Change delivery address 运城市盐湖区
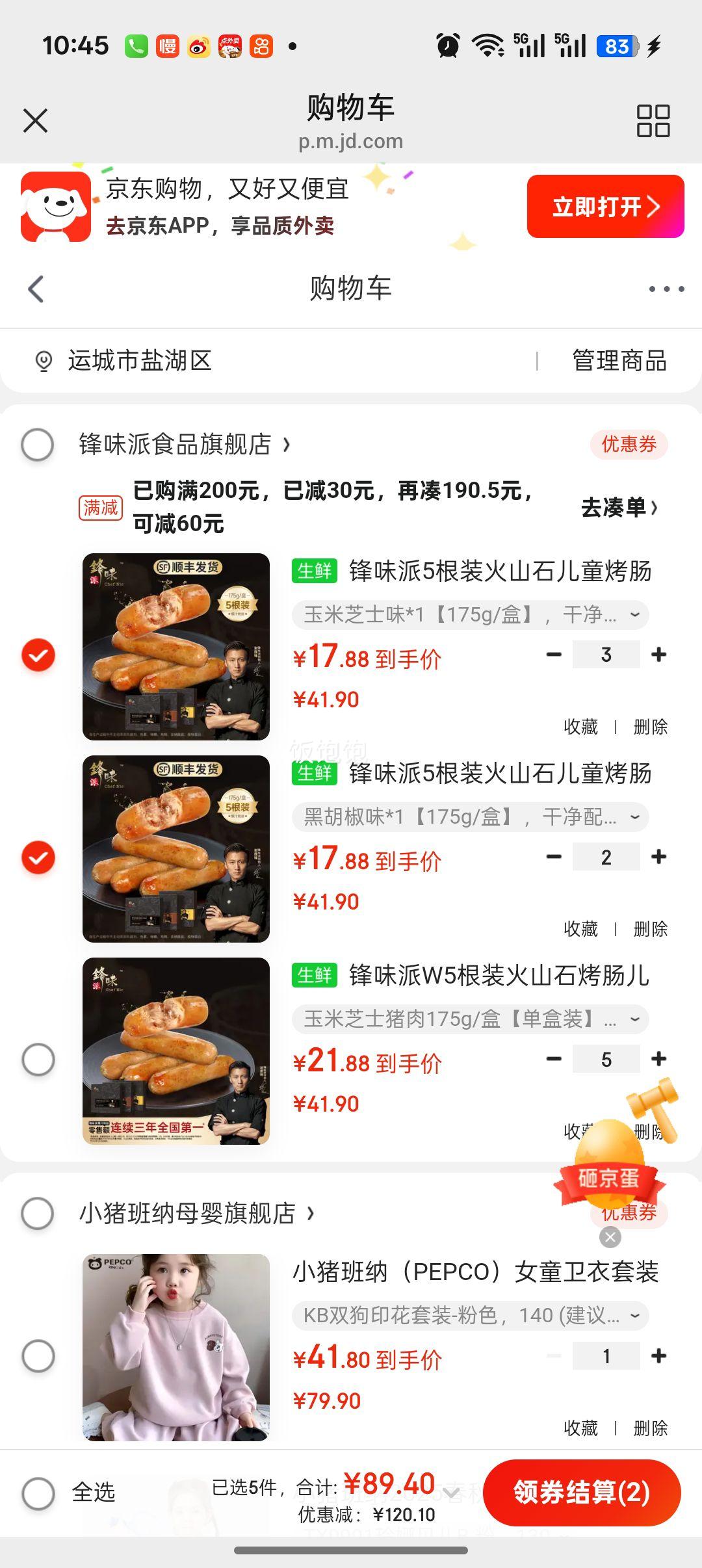 [x=140, y=361]
